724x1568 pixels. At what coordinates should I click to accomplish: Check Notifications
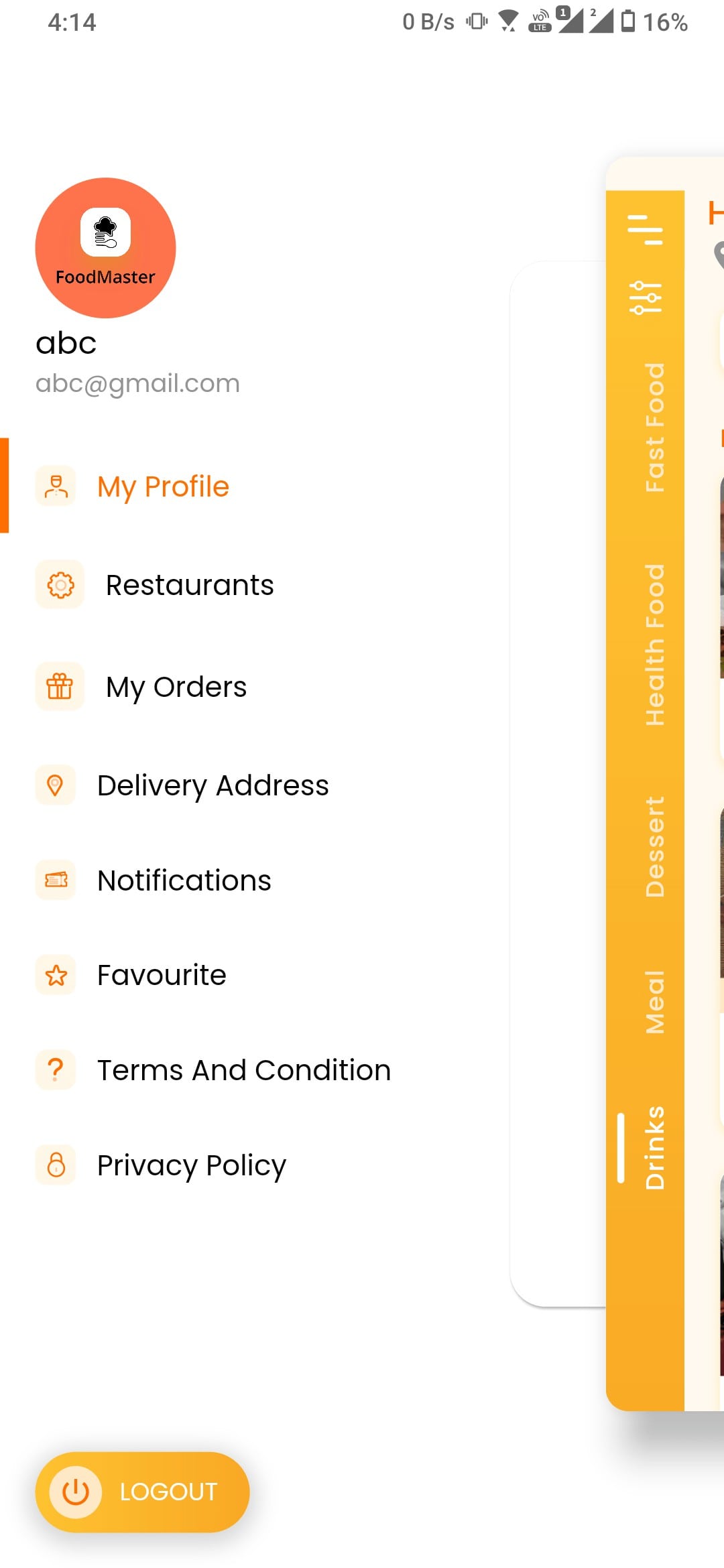point(184,880)
